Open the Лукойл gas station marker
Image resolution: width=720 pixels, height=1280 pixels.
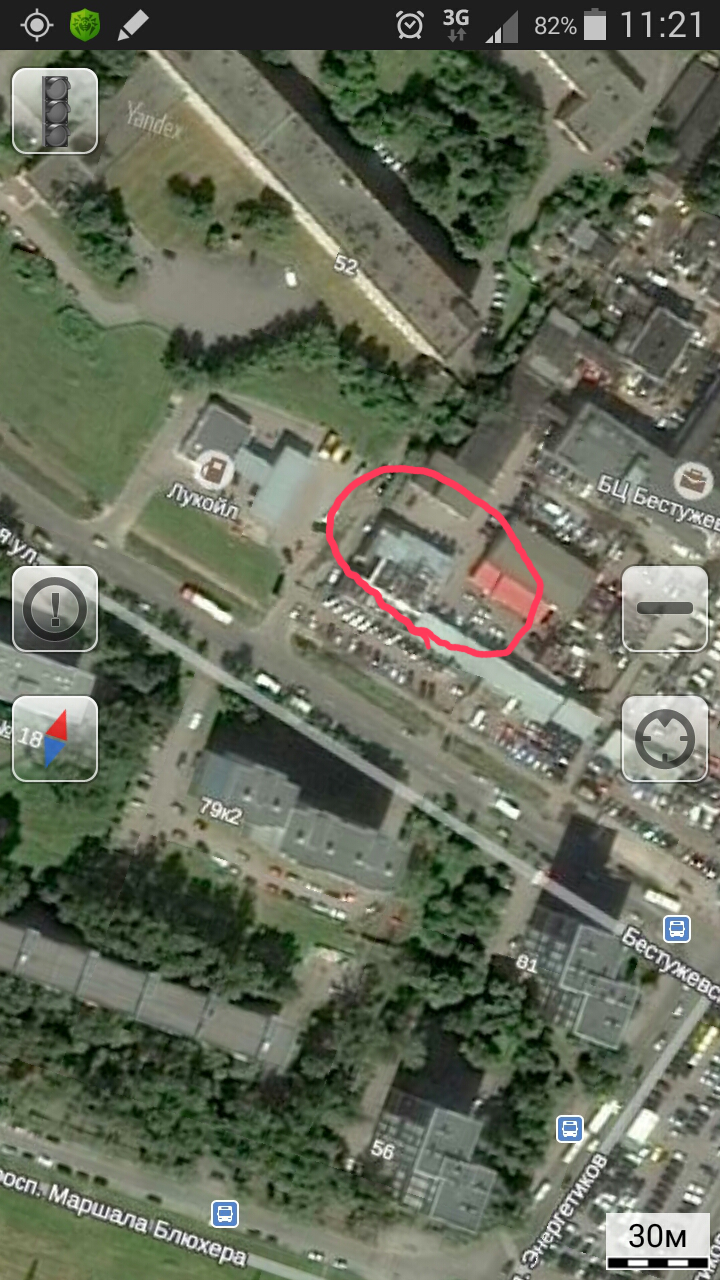[212, 466]
